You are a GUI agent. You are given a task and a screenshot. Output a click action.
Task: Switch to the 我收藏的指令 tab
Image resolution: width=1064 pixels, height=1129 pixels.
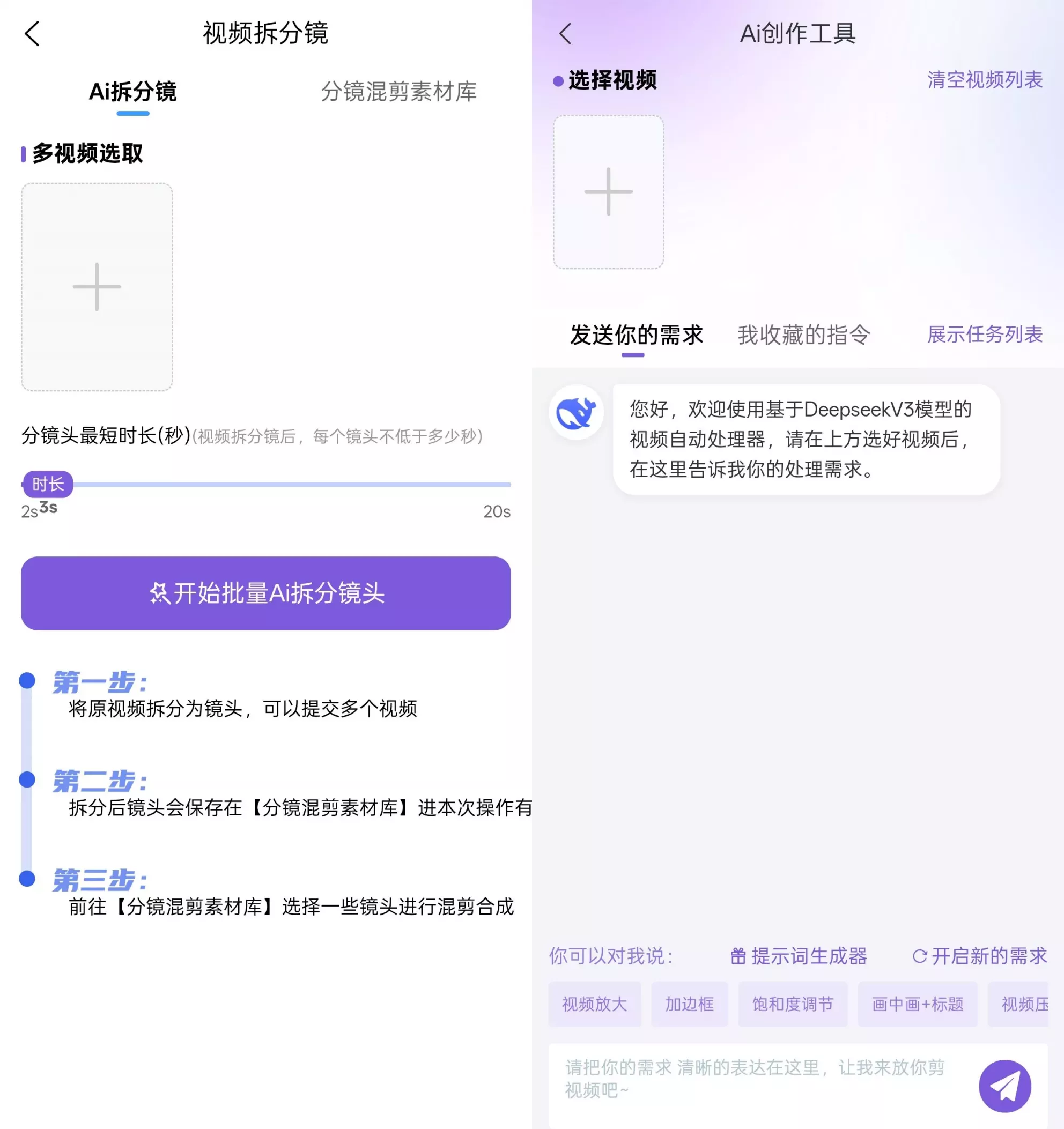[803, 335]
